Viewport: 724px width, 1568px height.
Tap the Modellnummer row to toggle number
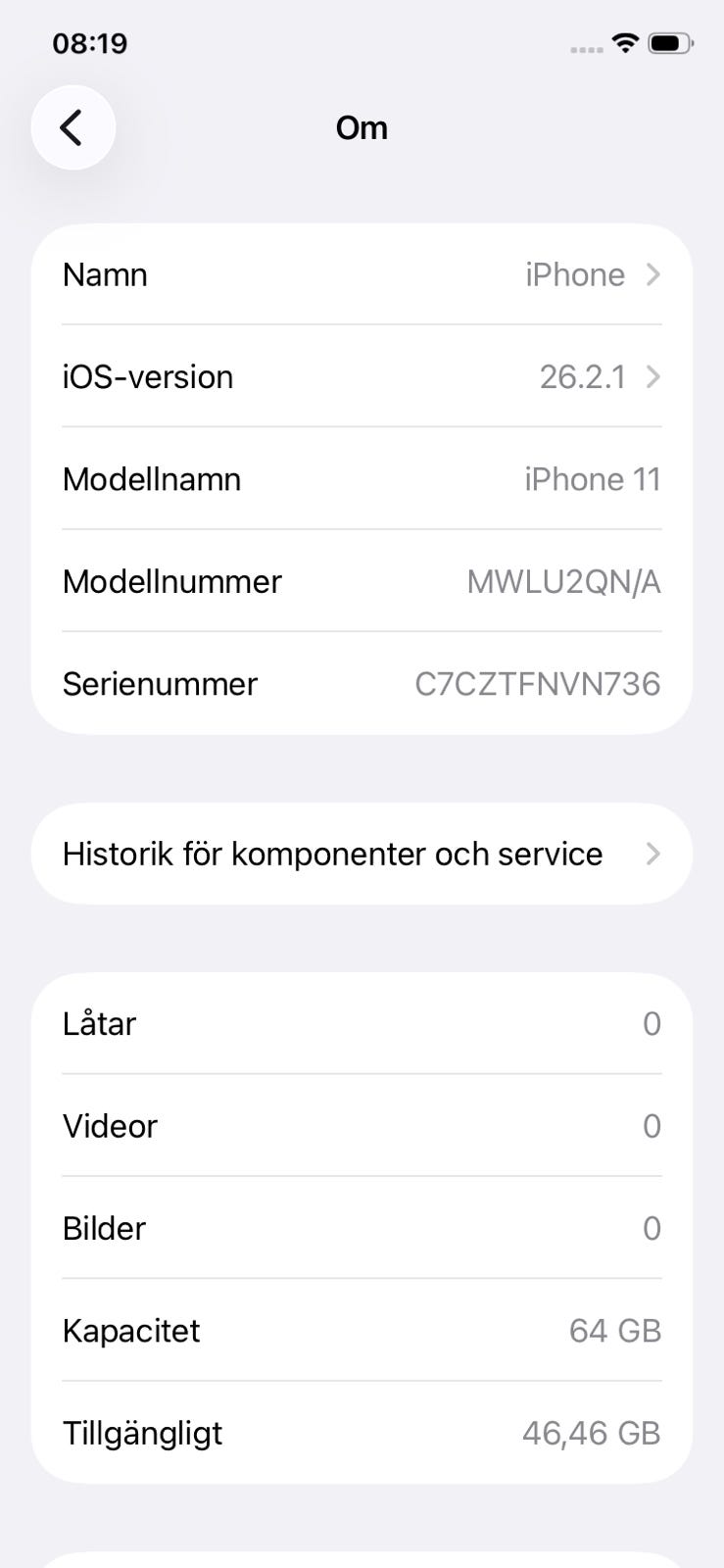(x=362, y=581)
